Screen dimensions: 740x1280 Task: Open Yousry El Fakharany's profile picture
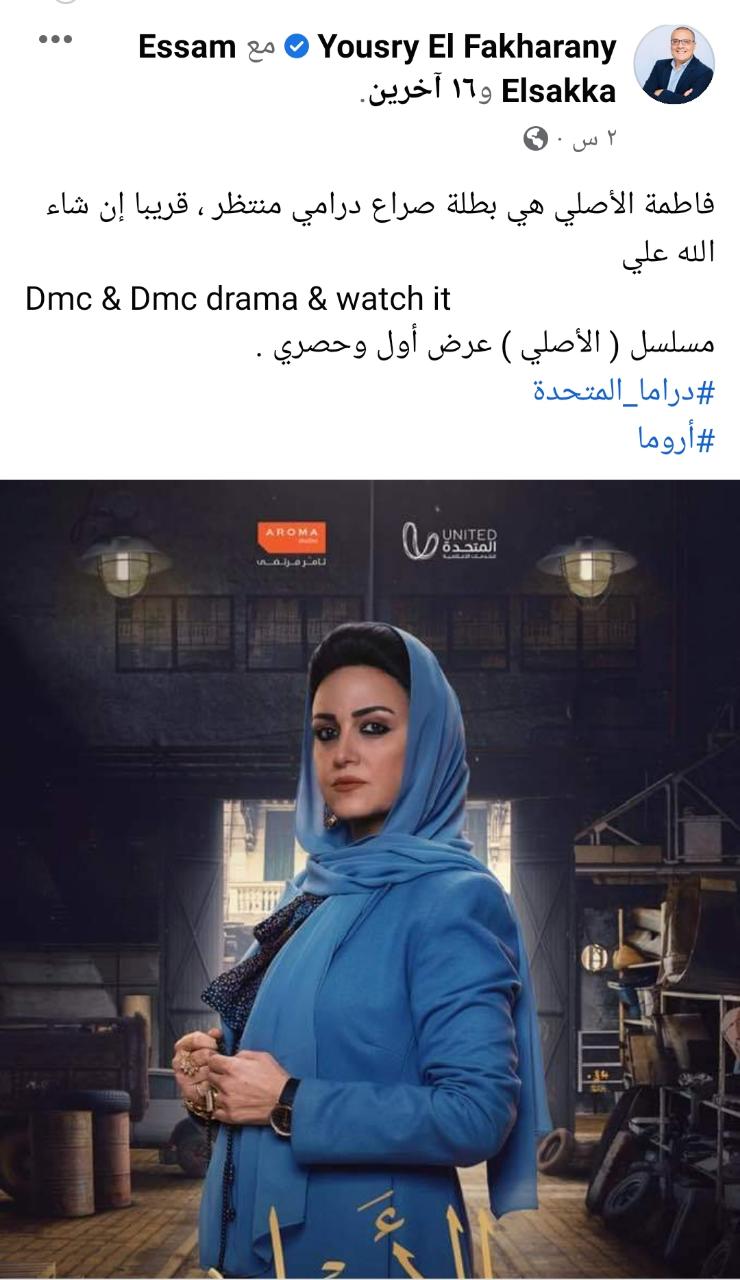675,64
